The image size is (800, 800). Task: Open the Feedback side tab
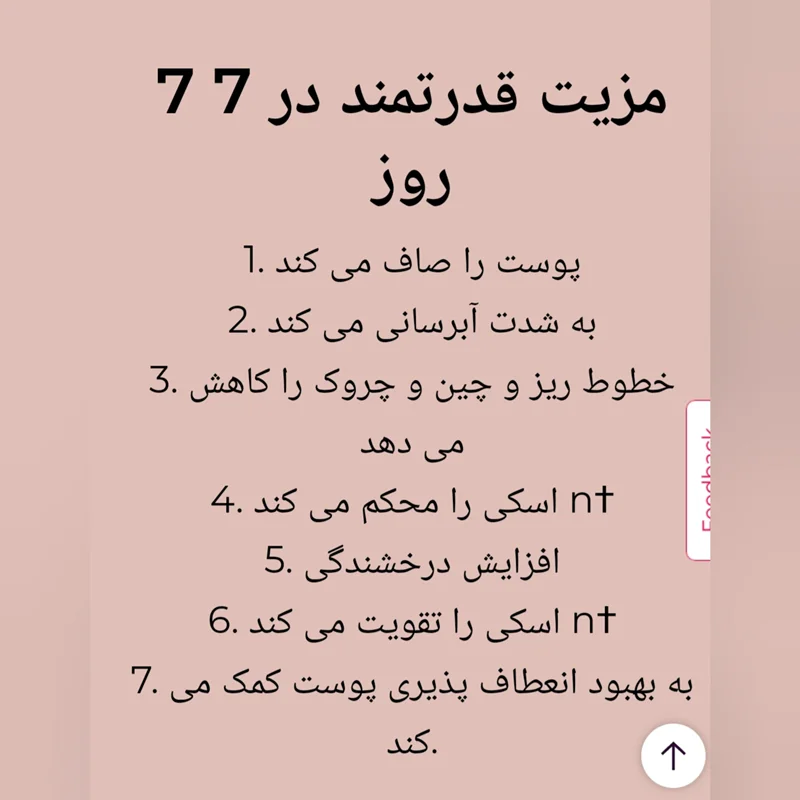coord(699,480)
